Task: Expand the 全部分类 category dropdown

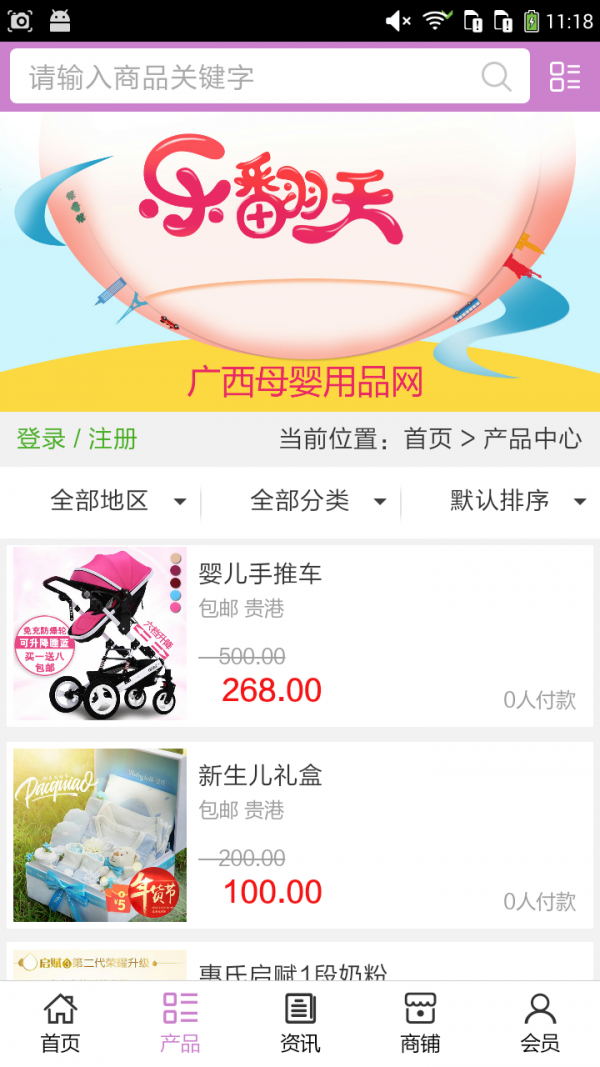Action: [317, 501]
